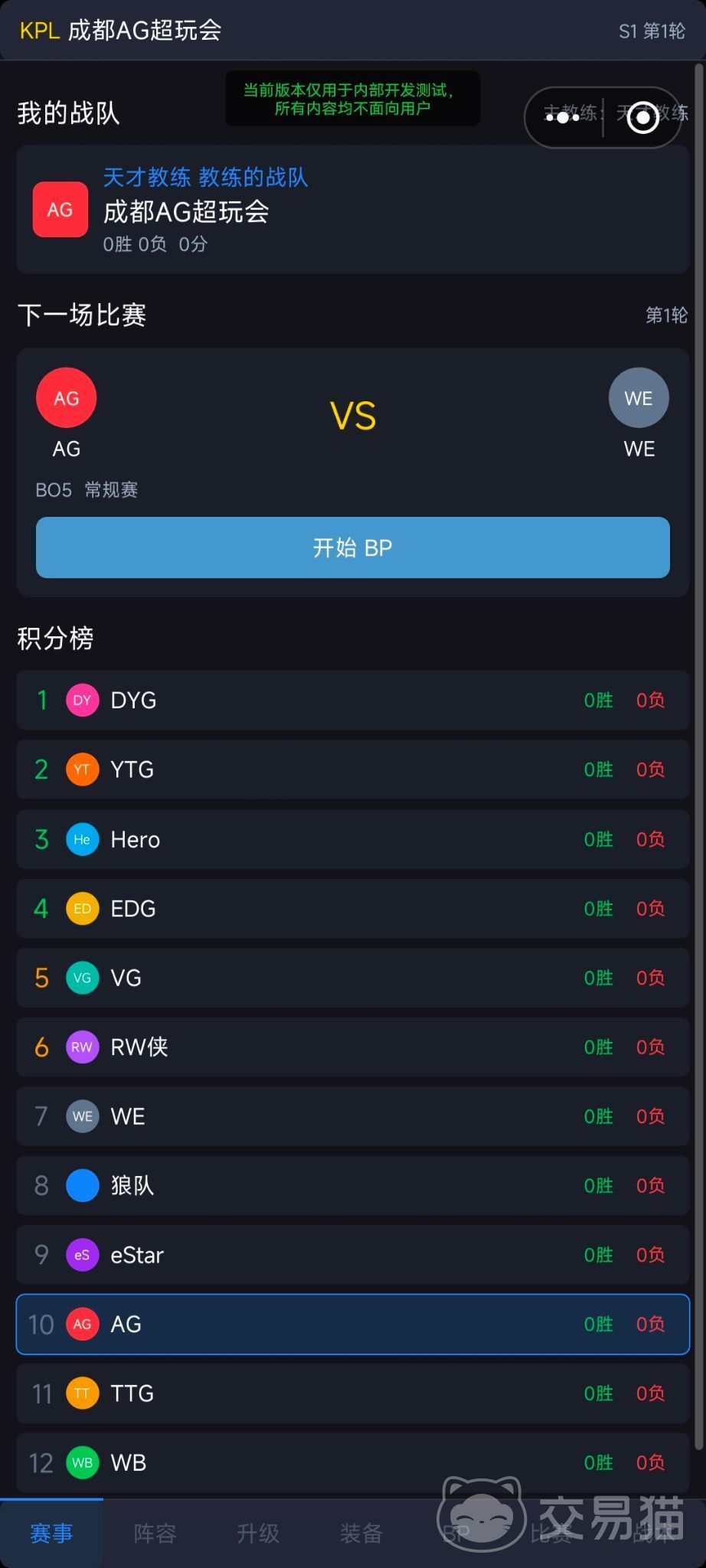Open the 比赛 tab
This screenshot has width=706, height=1568.
pos(551,1533)
